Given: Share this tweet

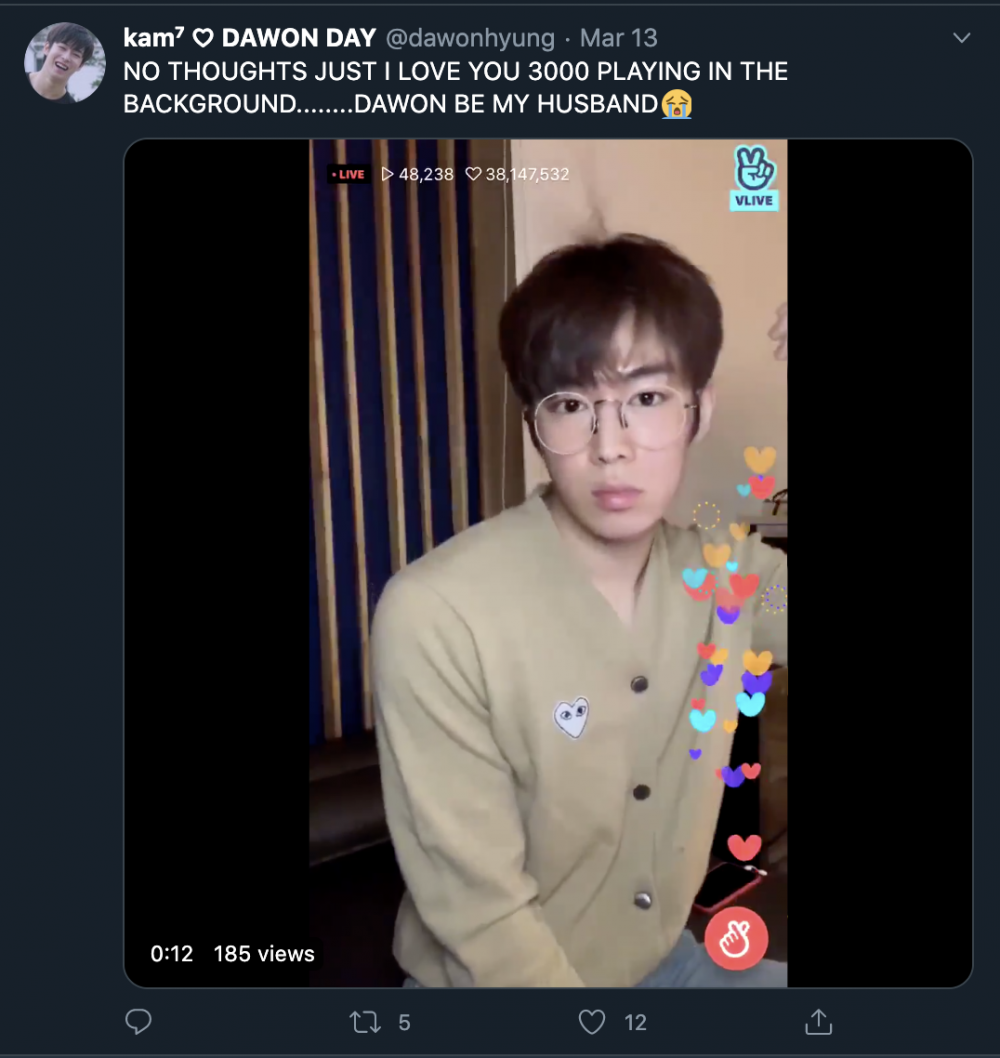Looking at the screenshot, I should click(x=818, y=1021).
